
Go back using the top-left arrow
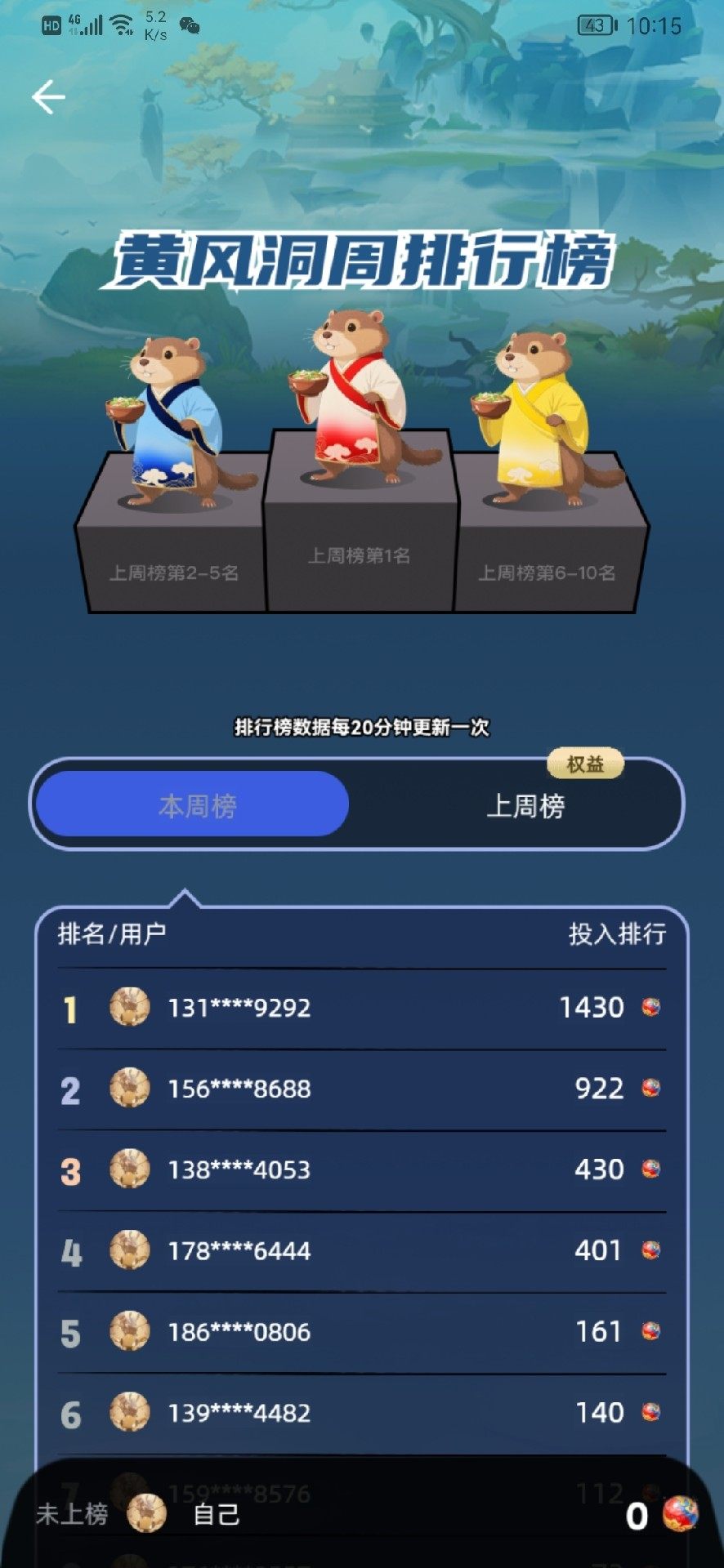(x=48, y=97)
